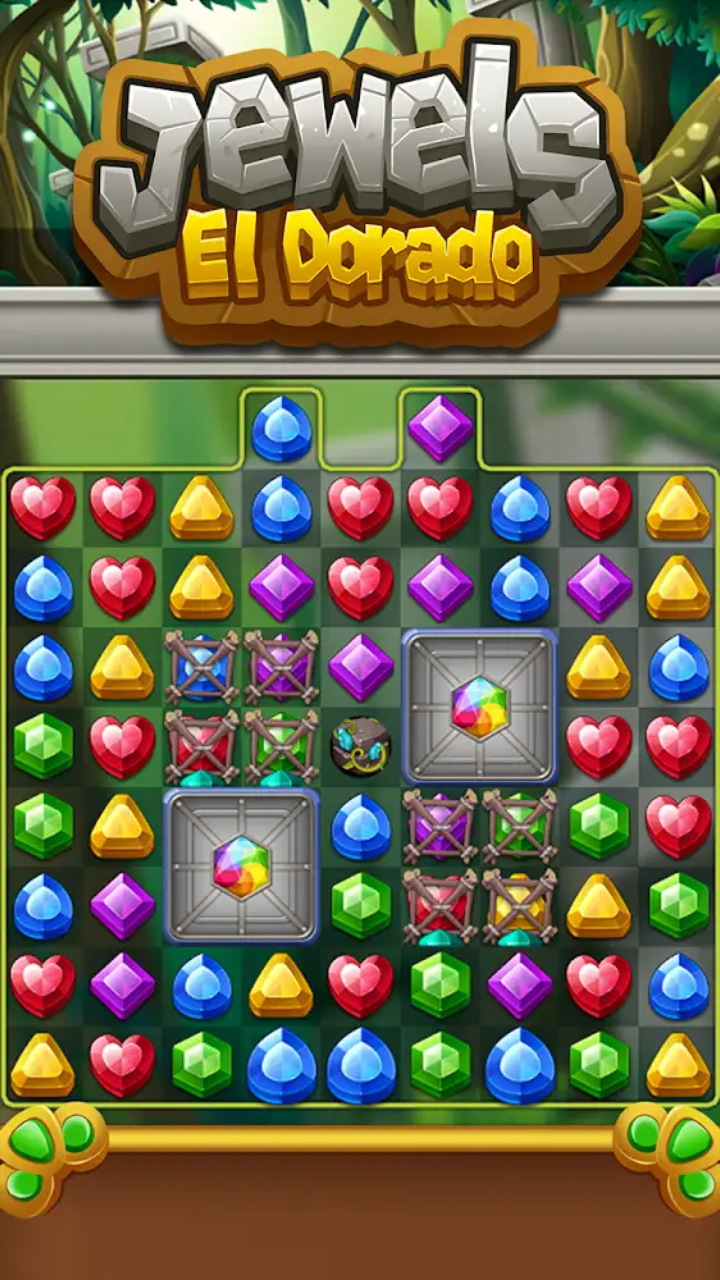
Task: Tap the dark bomb orb gem
Action: (x=360, y=745)
